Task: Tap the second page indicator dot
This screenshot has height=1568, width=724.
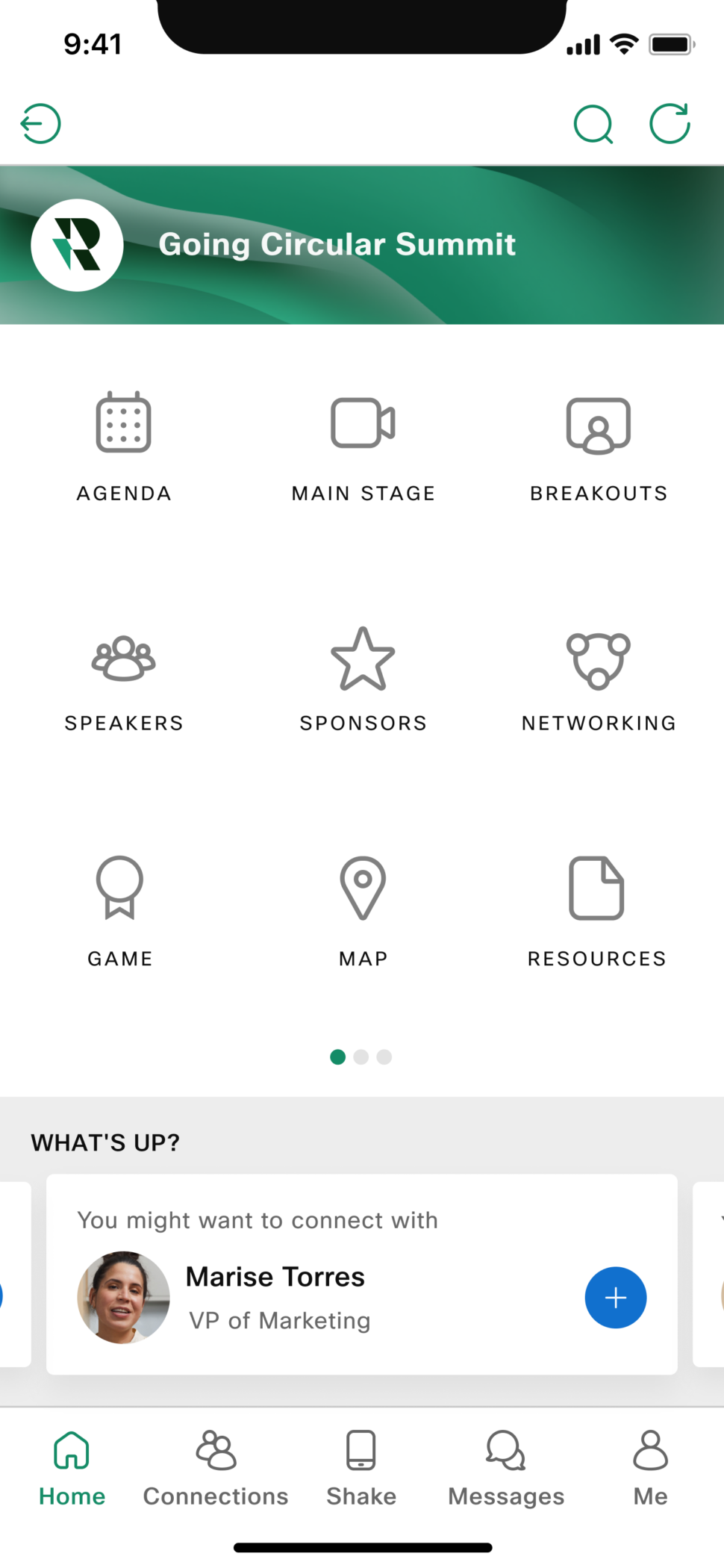Action: coord(361,1057)
